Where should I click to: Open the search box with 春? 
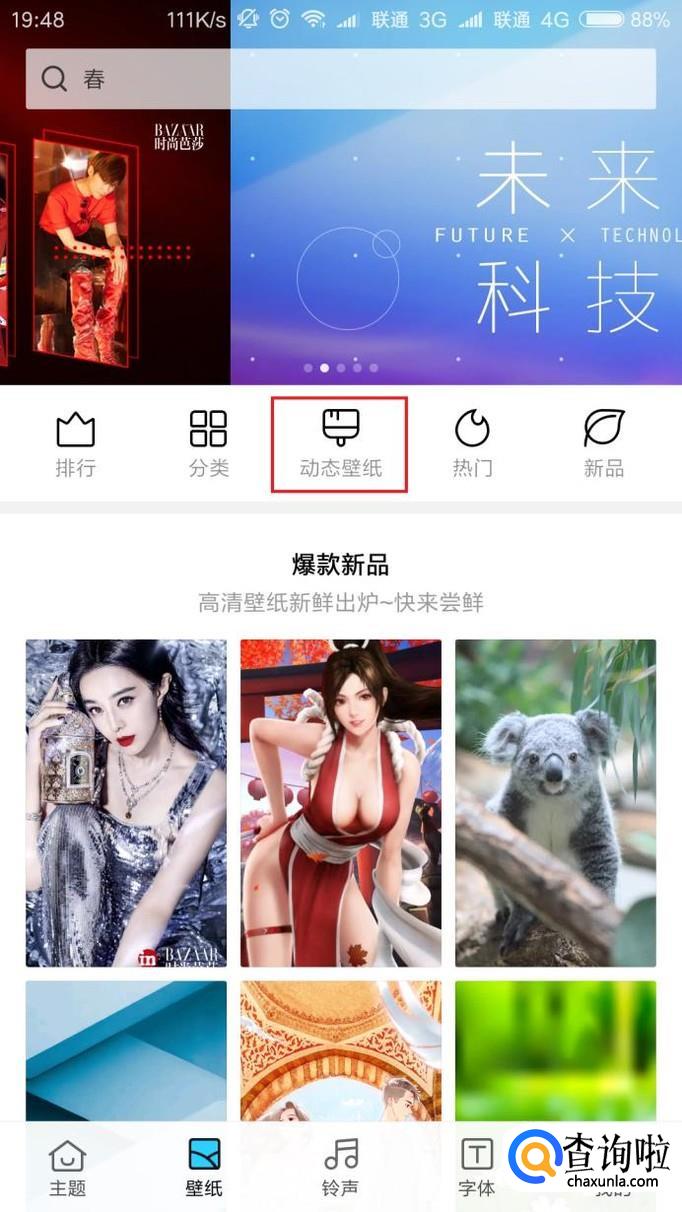340,79
